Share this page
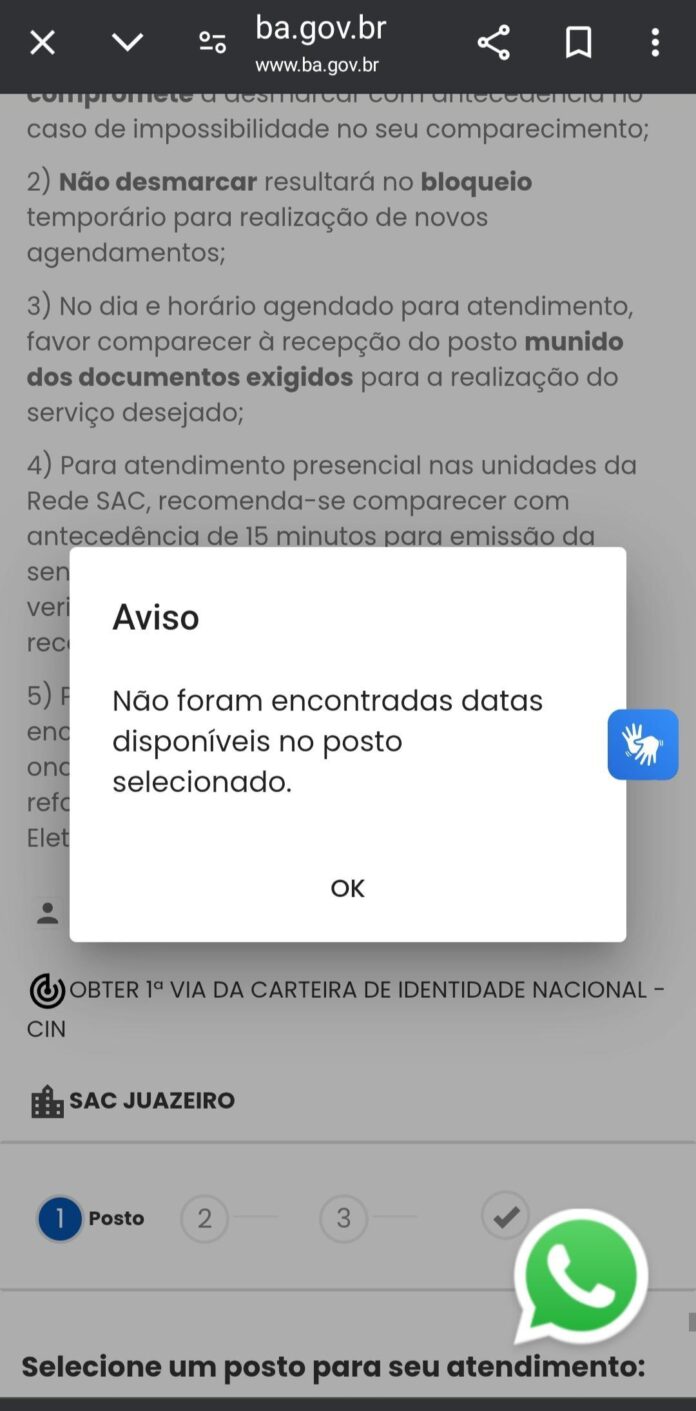Viewport: 696px width, 1411px height. (x=493, y=43)
